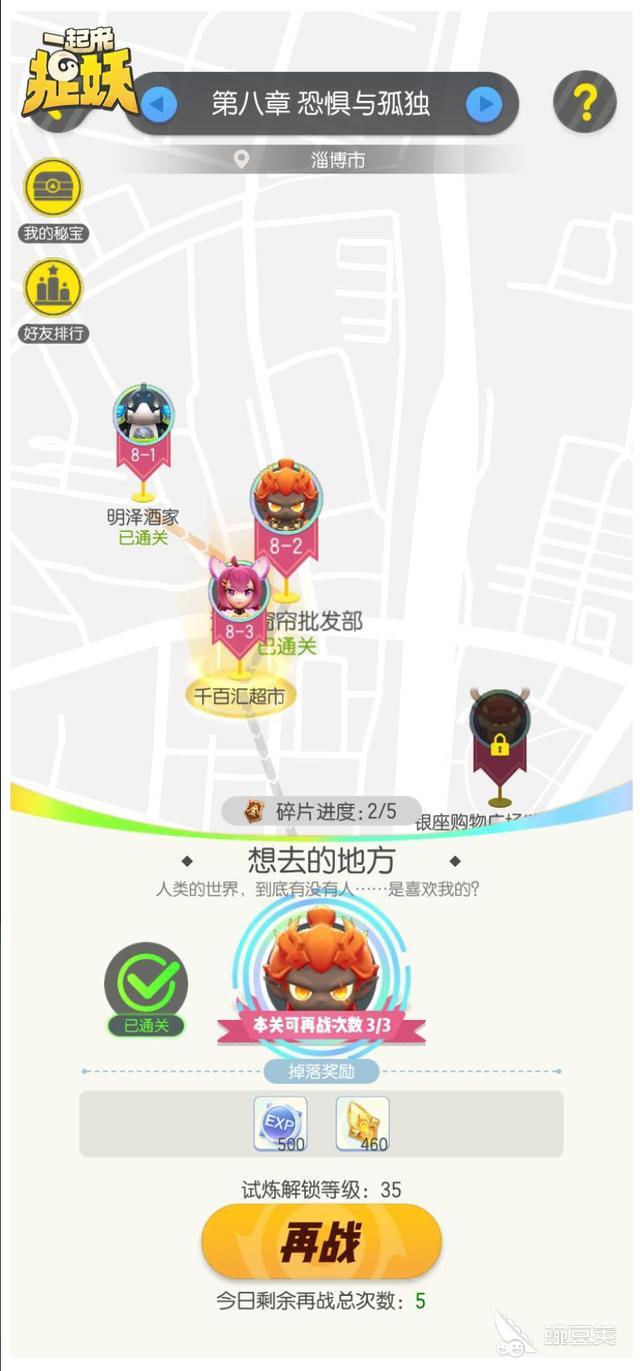Go to the next chapter
This screenshot has height=1371, width=640.
[x=484, y=103]
